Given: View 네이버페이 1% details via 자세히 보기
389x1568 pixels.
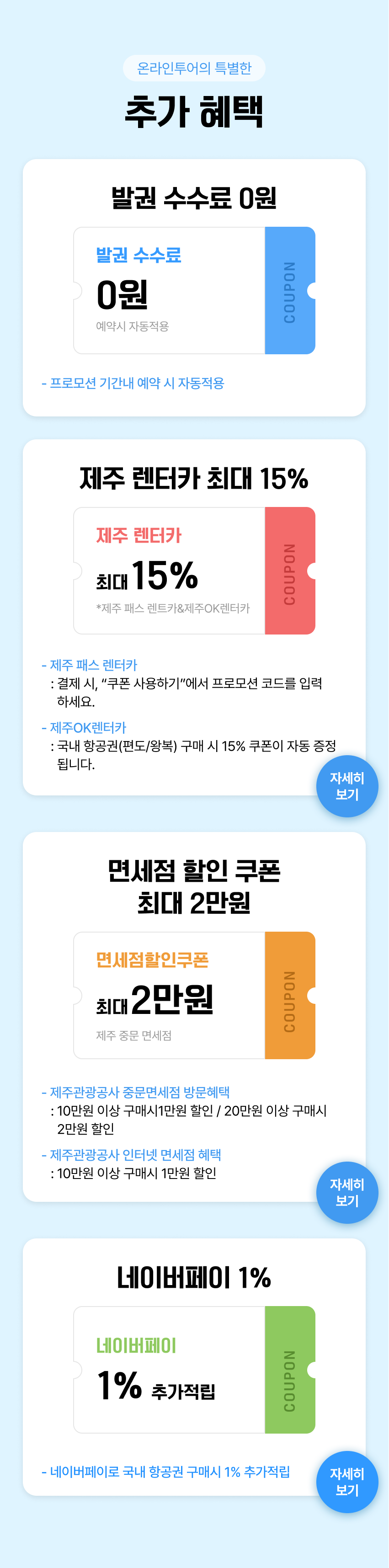Looking at the screenshot, I should click(x=347, y=1482).
